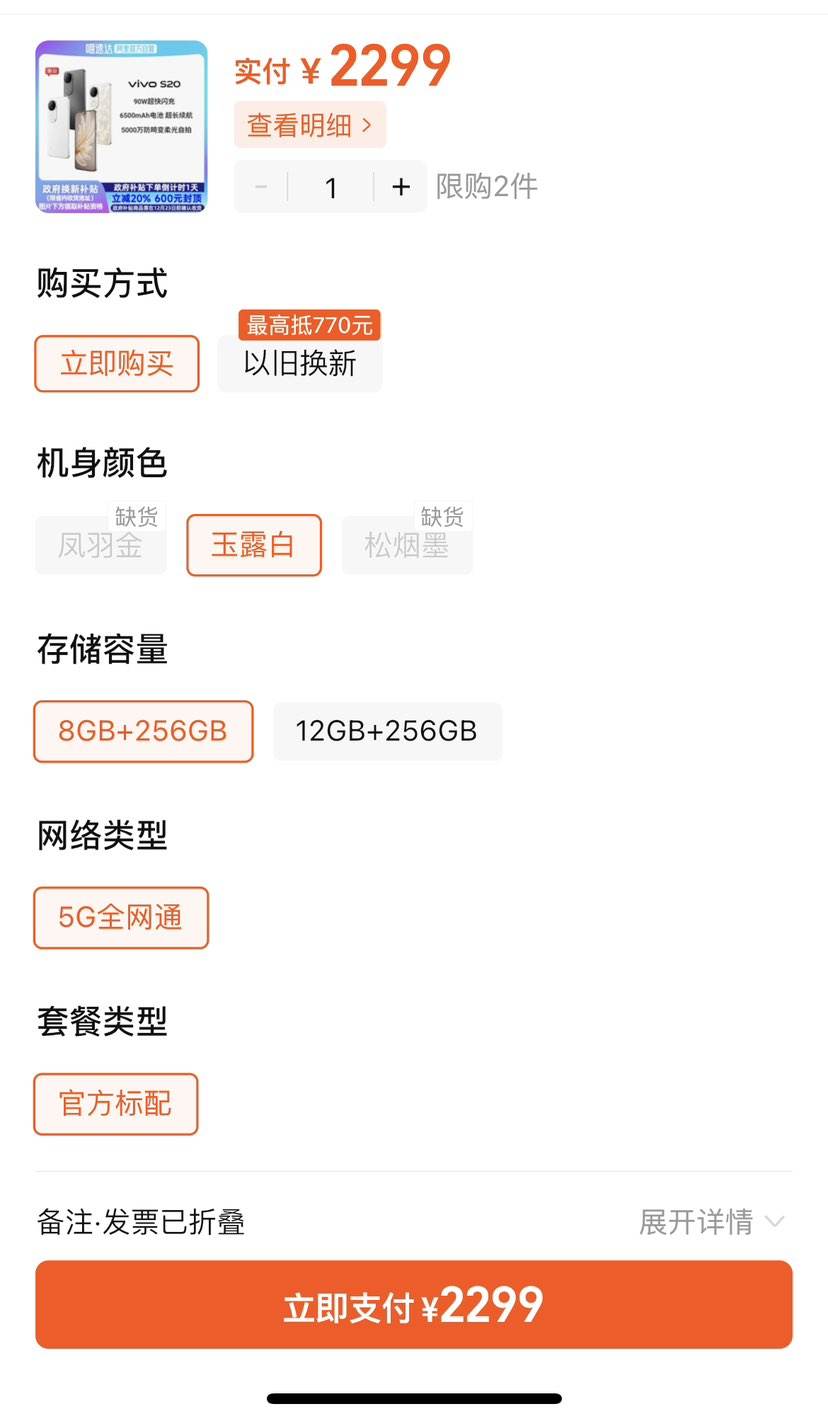Choose the 以旧换新 trade-in option
The height and width of the screenshot is (1421, 828).
click(x=300, y=363)
